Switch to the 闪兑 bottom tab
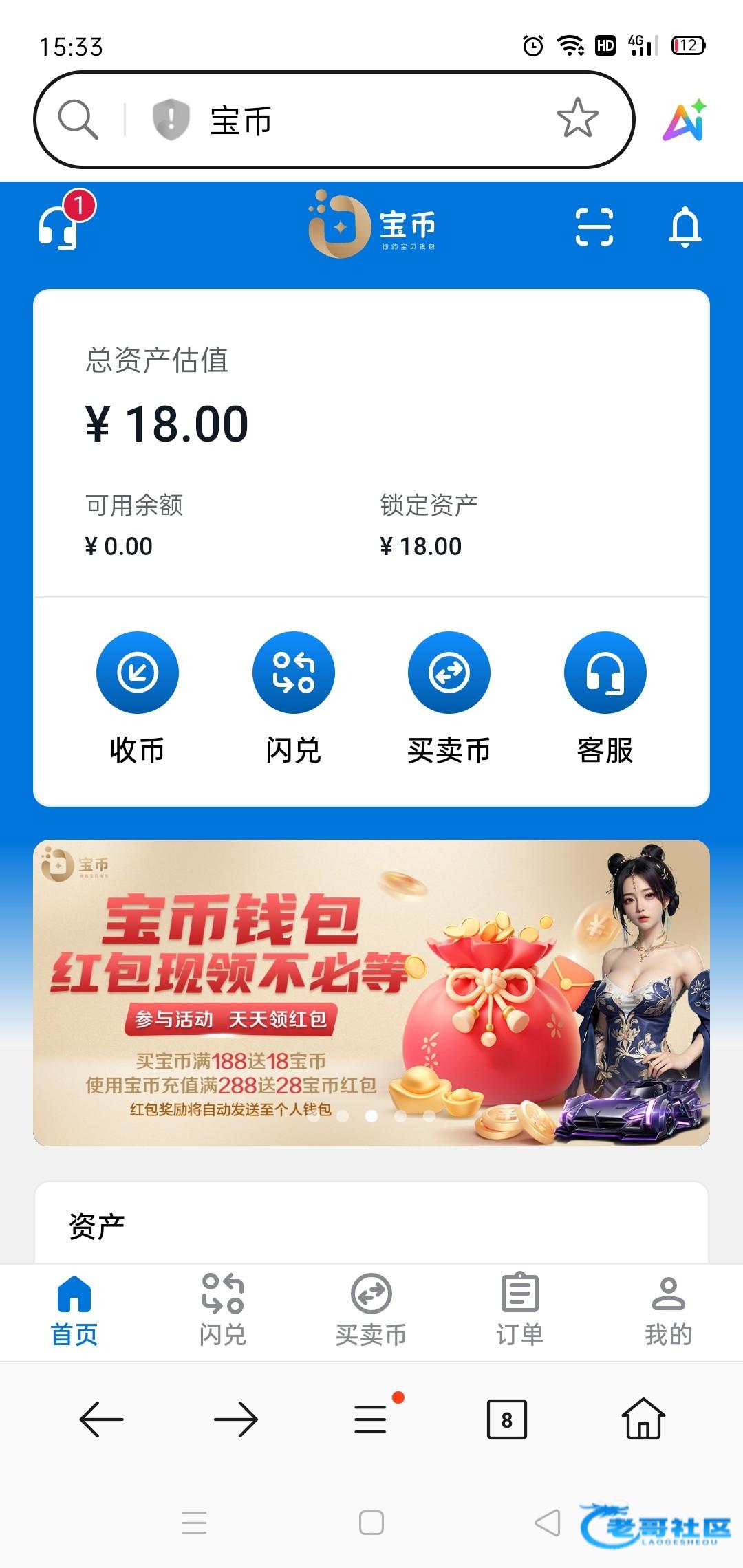This screenshot has width=743, height=1568. click(222, 1309)
